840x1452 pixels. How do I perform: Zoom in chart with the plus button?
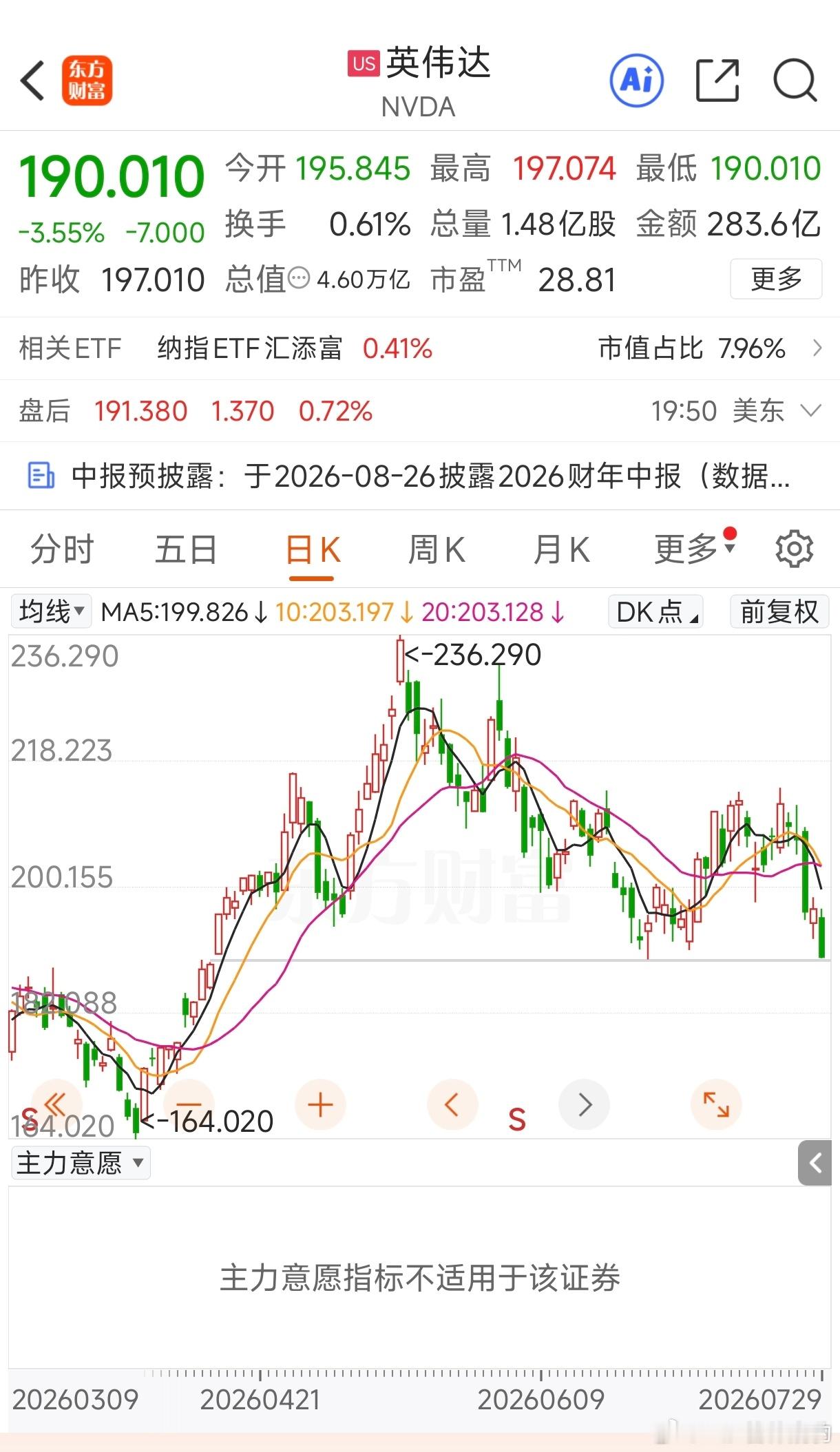point(320,1105)
